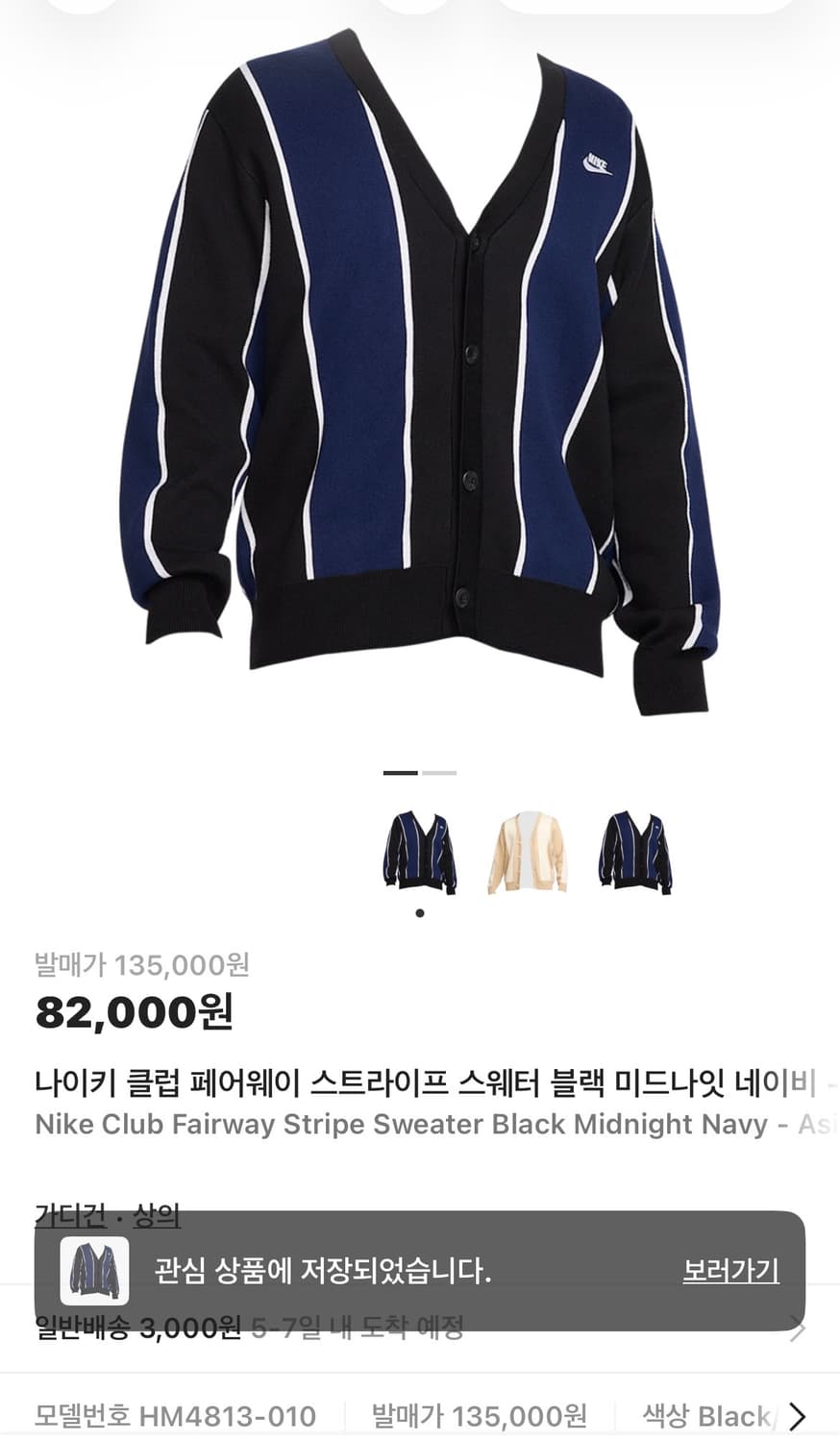Open the 가디건 category link
Screen dimensions: 840x1442
pos(65,1212)
